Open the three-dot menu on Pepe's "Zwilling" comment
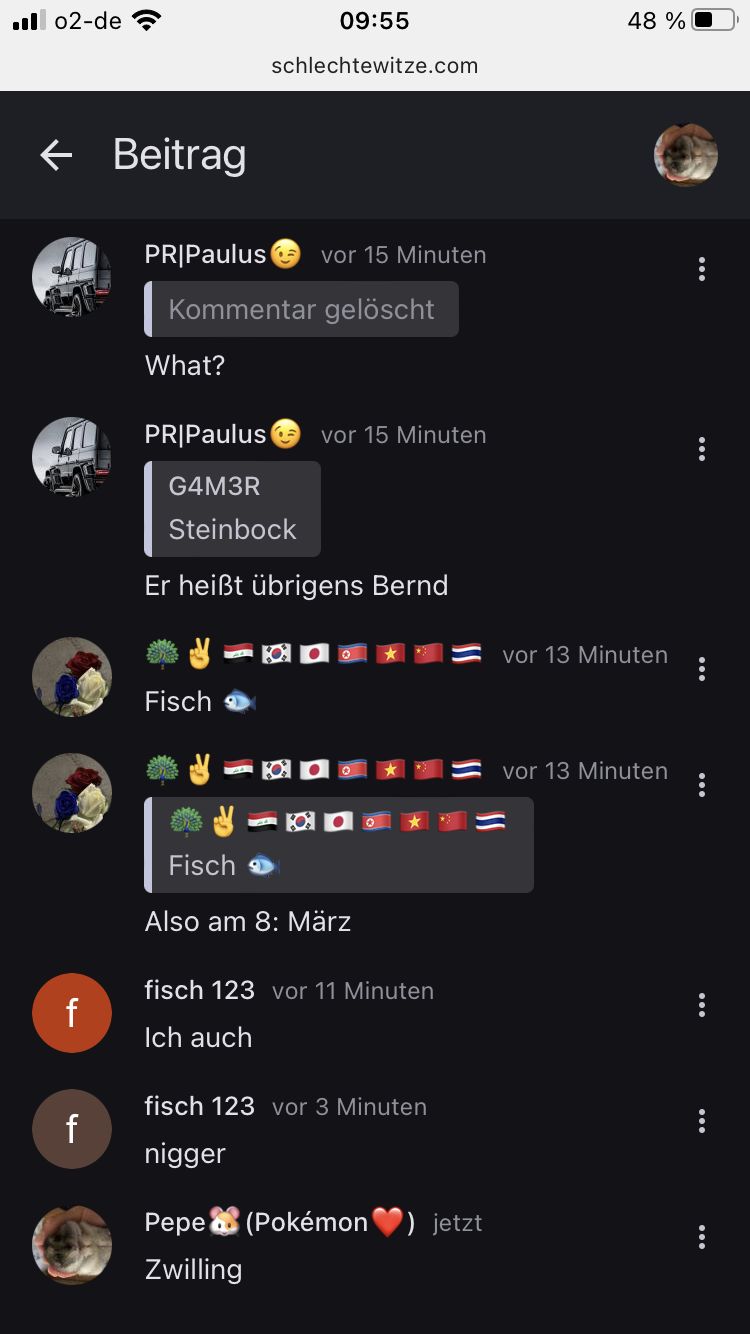Screen dimensions: 750x1334 [x=702, y=1237]
